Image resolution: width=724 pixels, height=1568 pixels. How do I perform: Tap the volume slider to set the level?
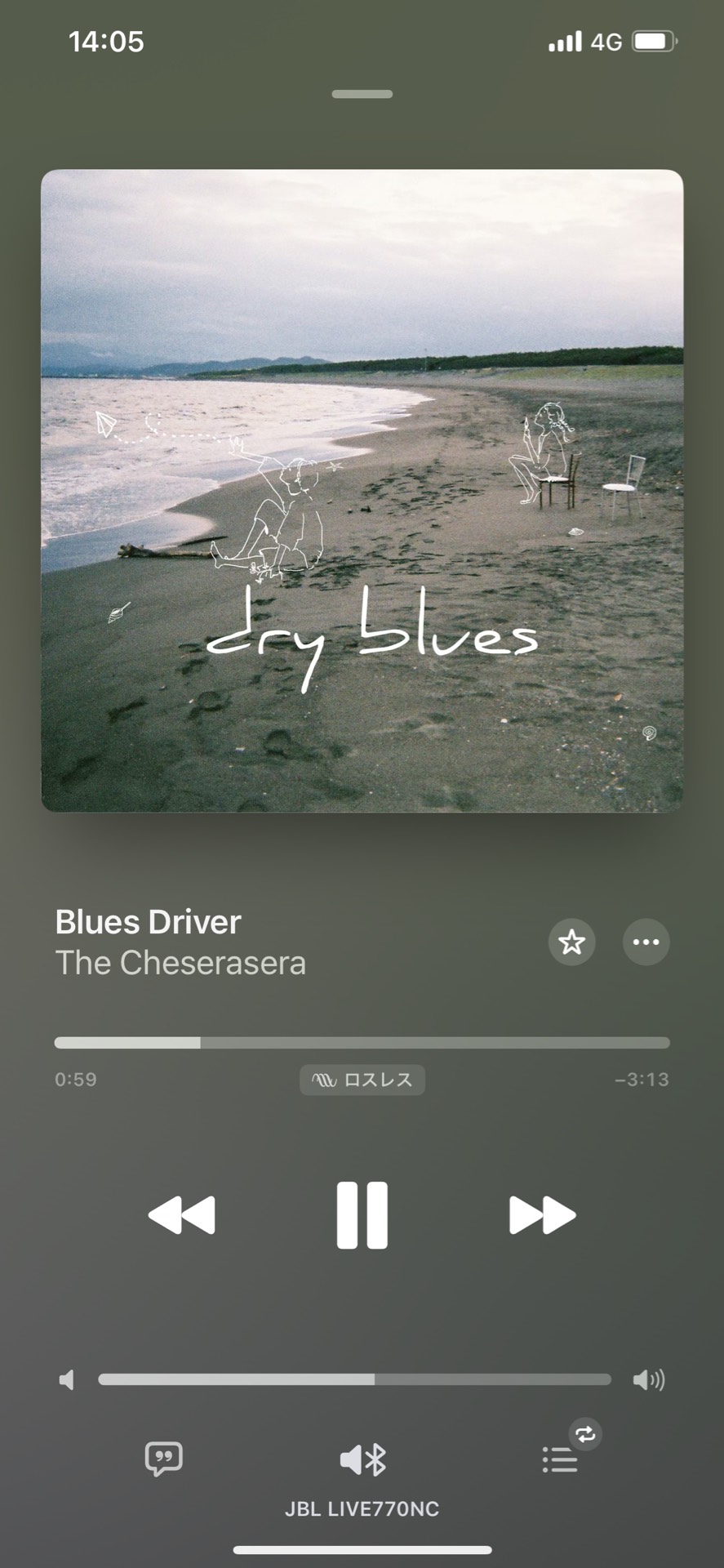tap(354, 1379)
